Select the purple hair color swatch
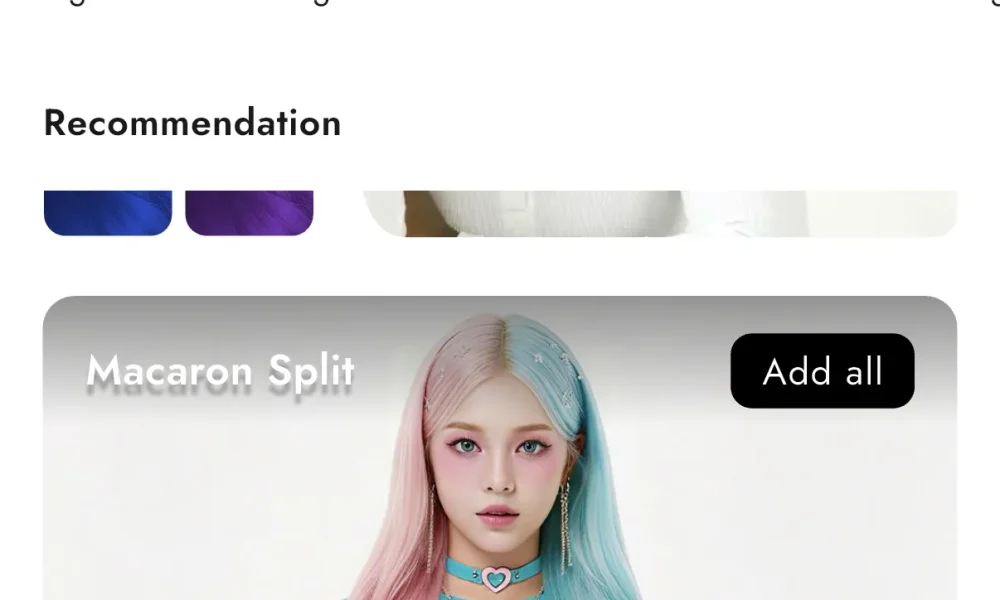Viewport: 1000px width, 600px height. [249, 212]
